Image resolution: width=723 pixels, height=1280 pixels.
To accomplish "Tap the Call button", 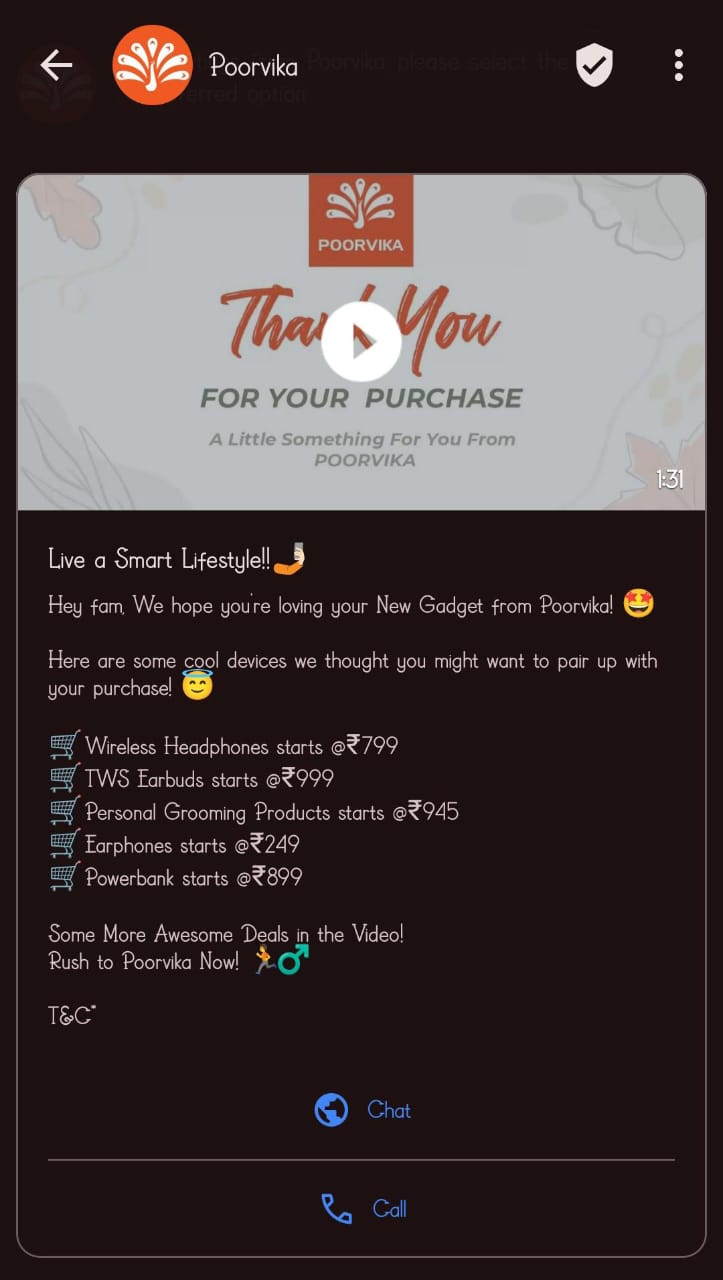I will (362, 1209).
